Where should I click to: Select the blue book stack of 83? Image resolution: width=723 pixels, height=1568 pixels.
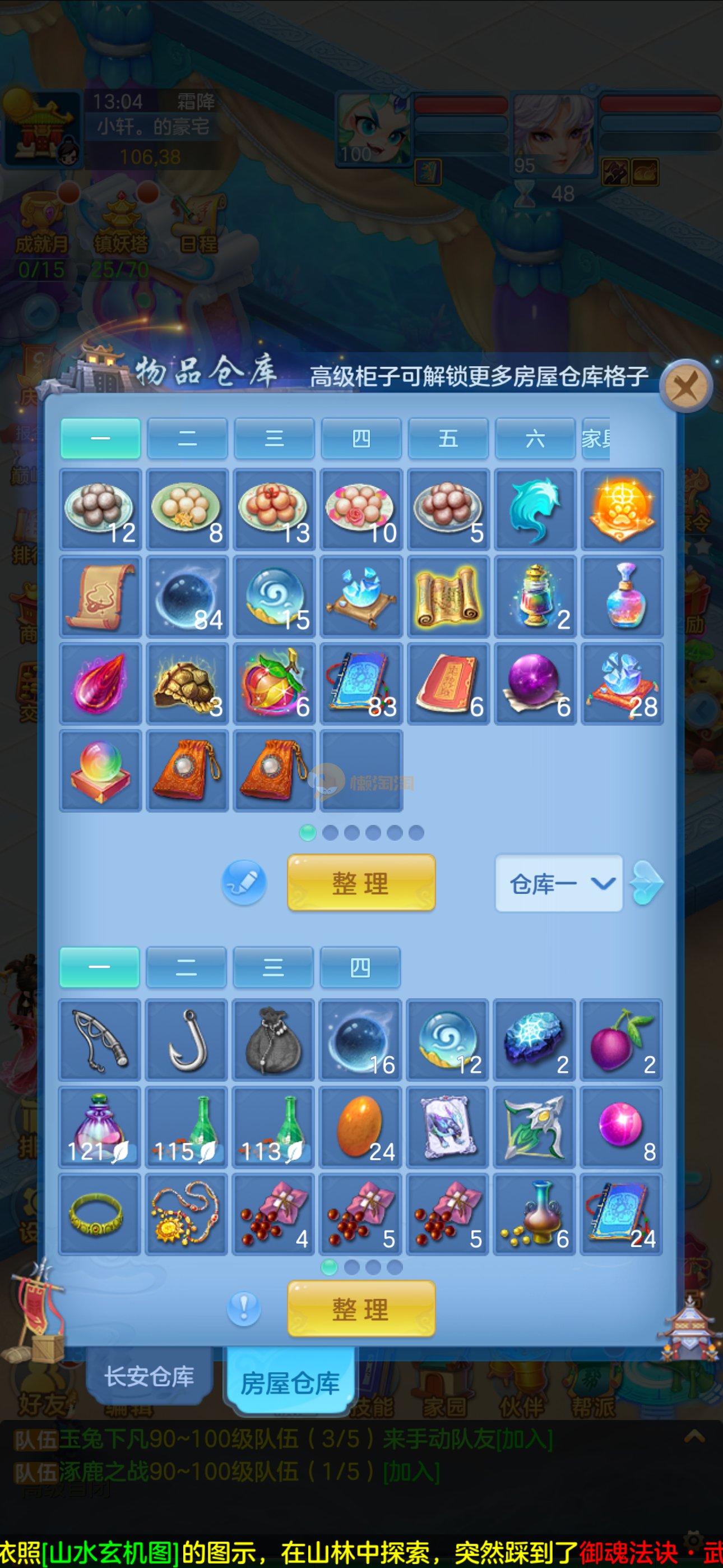click(360, 684)
